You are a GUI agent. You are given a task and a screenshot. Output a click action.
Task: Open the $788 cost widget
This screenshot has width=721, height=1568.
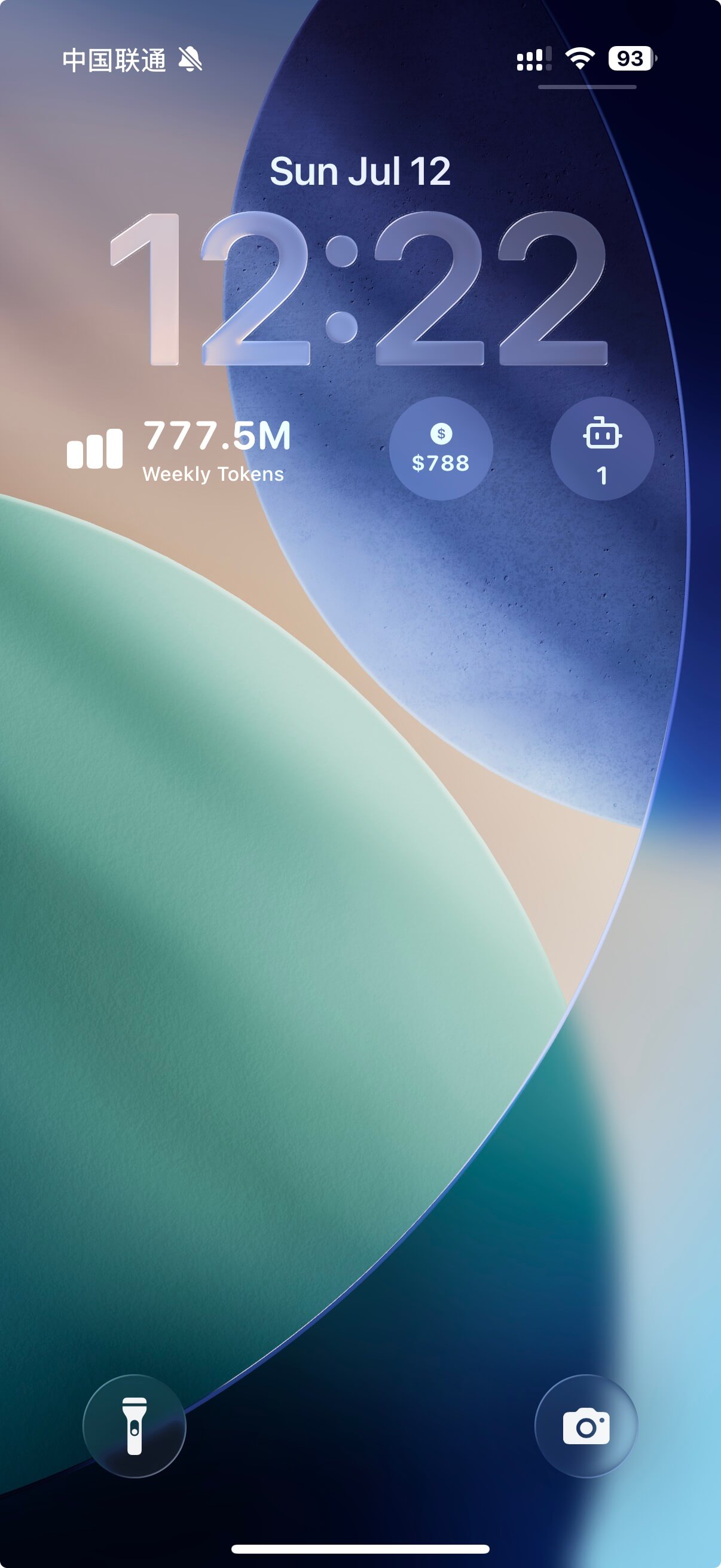441,449
